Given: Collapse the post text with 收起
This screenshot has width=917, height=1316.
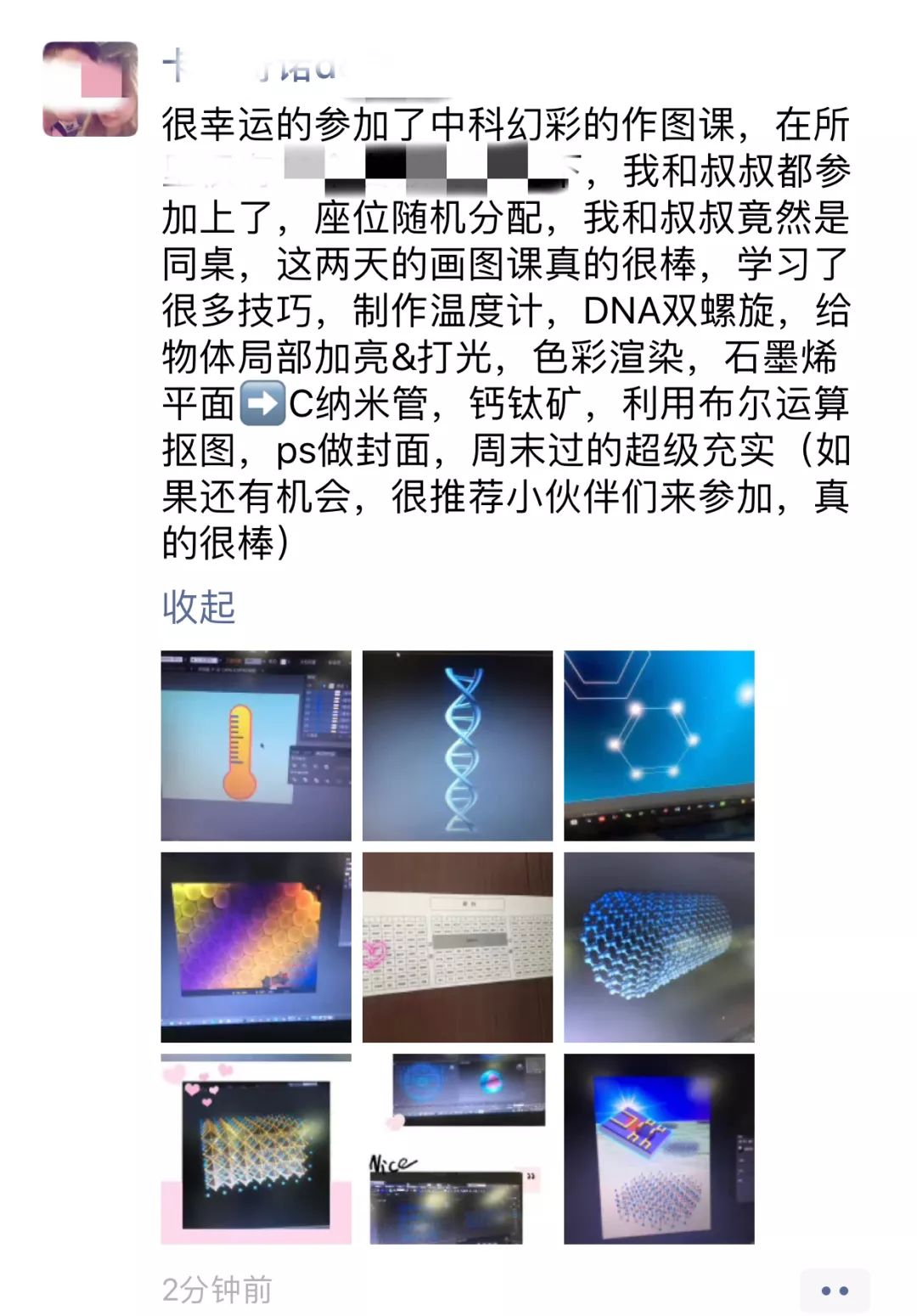Looking at the screenshot, I should pyautogui.click(x=199, y=606).
